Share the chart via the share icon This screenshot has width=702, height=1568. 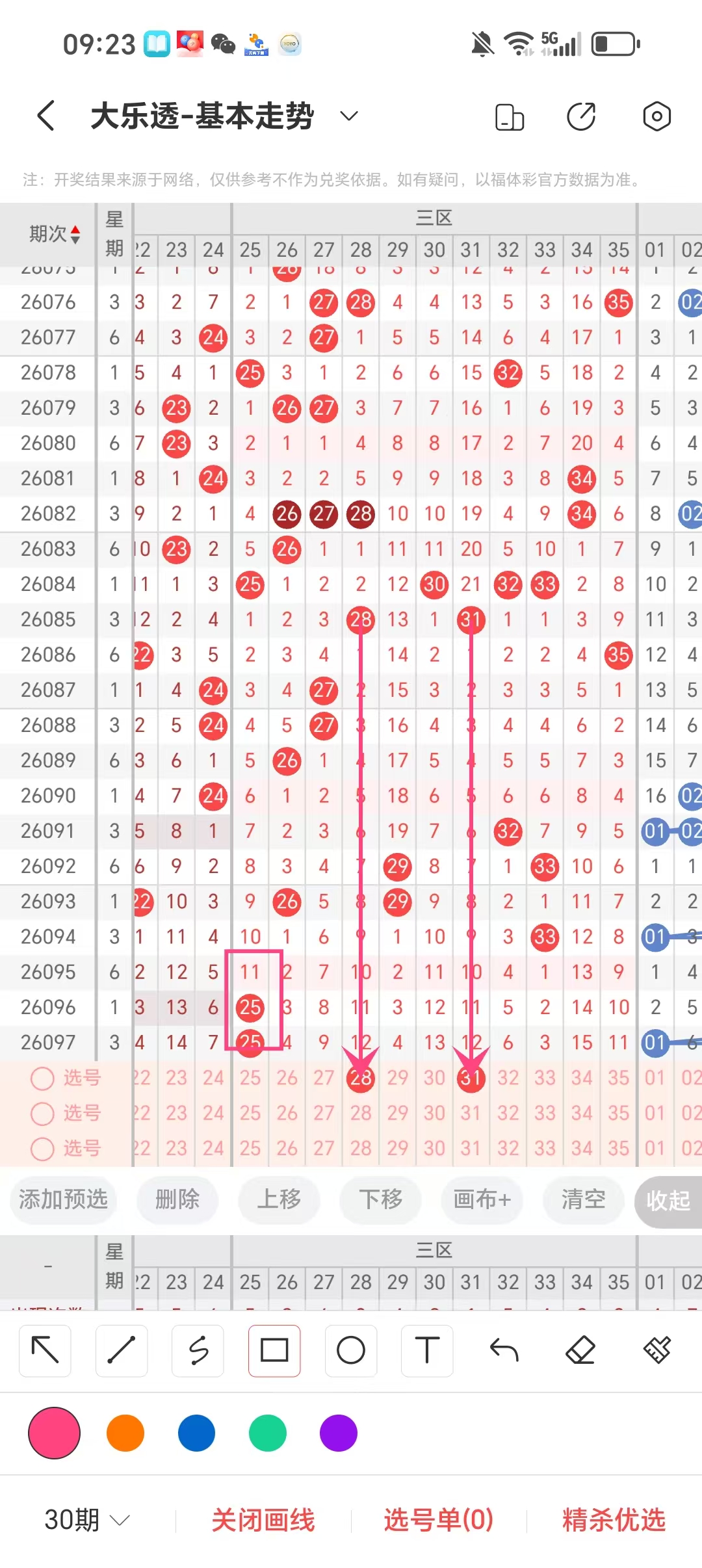coord(582,117)
